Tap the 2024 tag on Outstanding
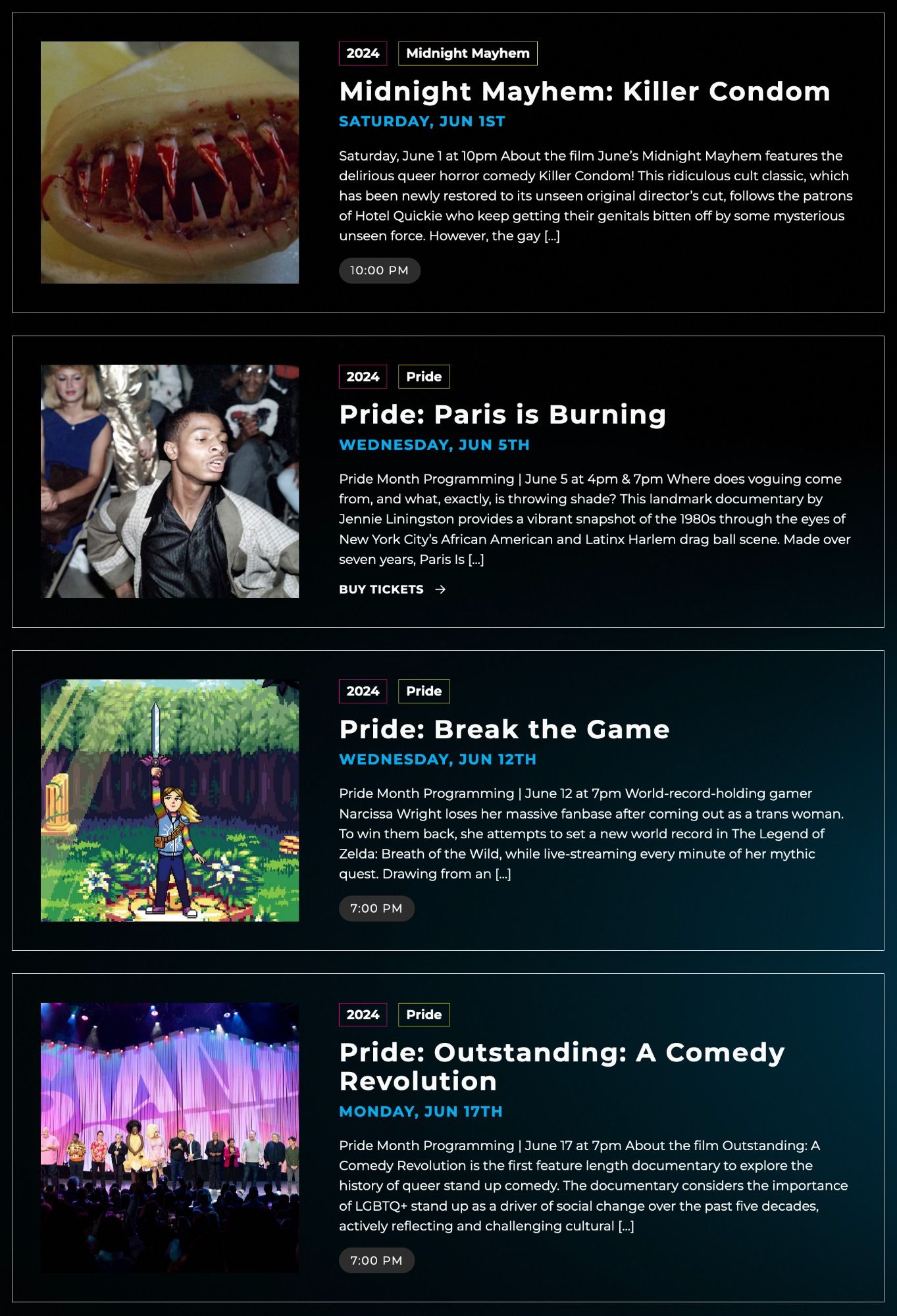897x1316 pixels. (x=363, y=1015)
